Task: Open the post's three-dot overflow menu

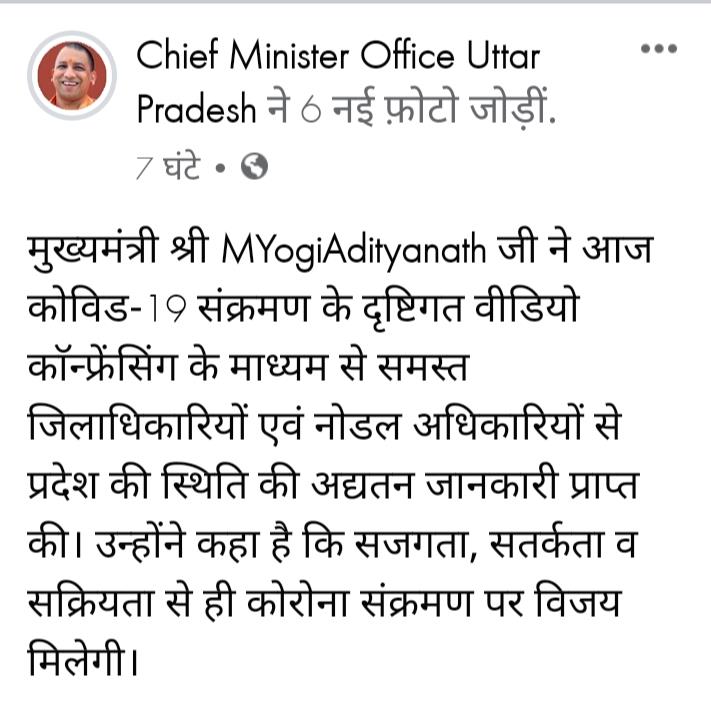Action: pyautogui.click(x=659, y=49)
